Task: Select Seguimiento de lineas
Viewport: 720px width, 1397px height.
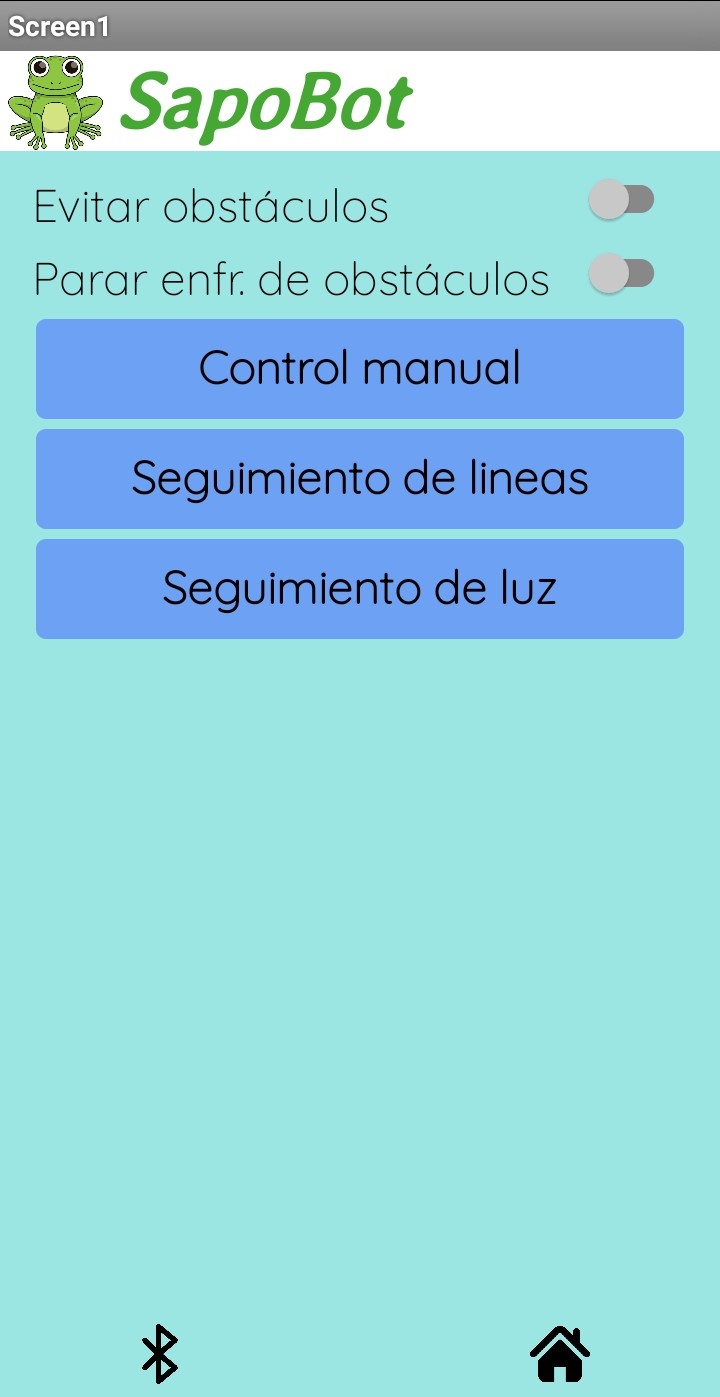Action: tap(360, 479)
